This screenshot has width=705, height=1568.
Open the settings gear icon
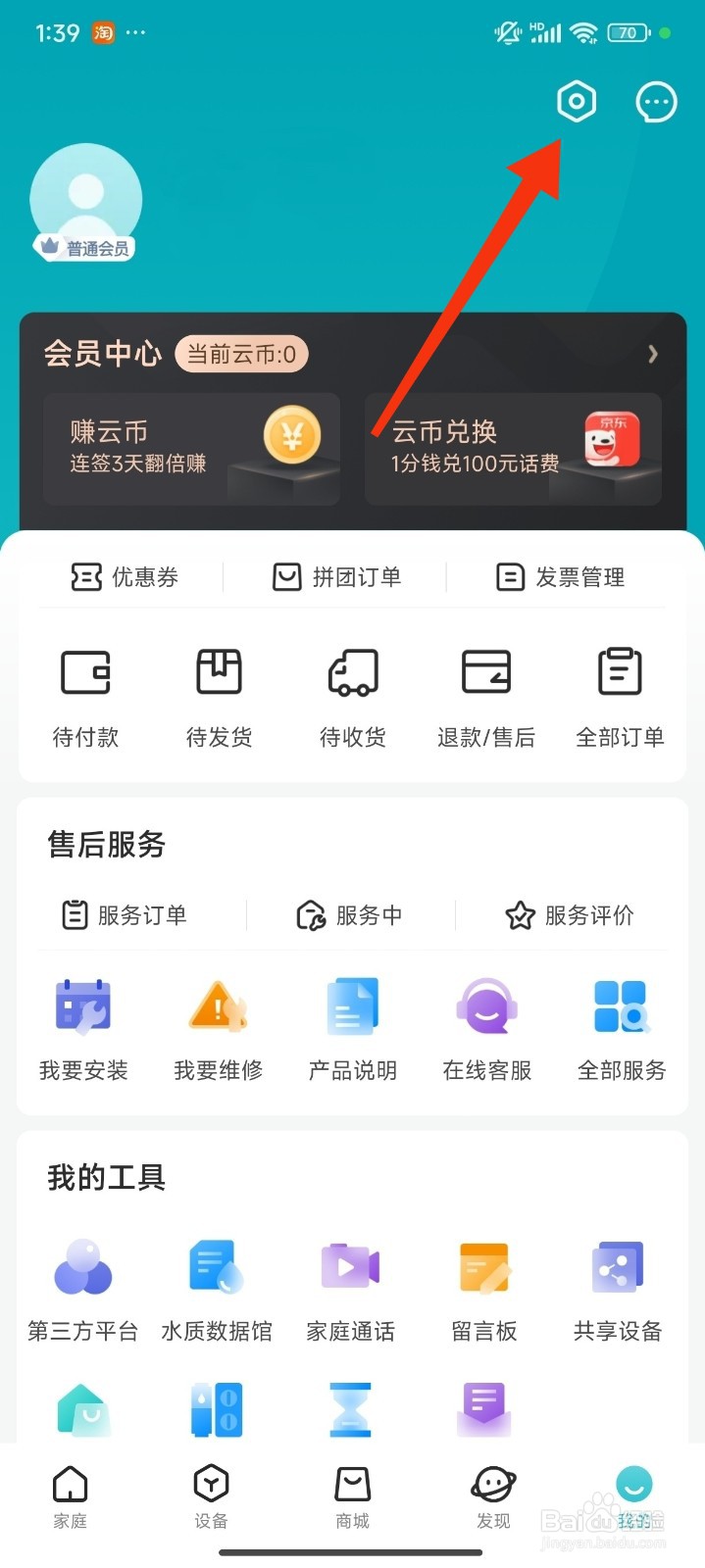click(x=577, y=101)
